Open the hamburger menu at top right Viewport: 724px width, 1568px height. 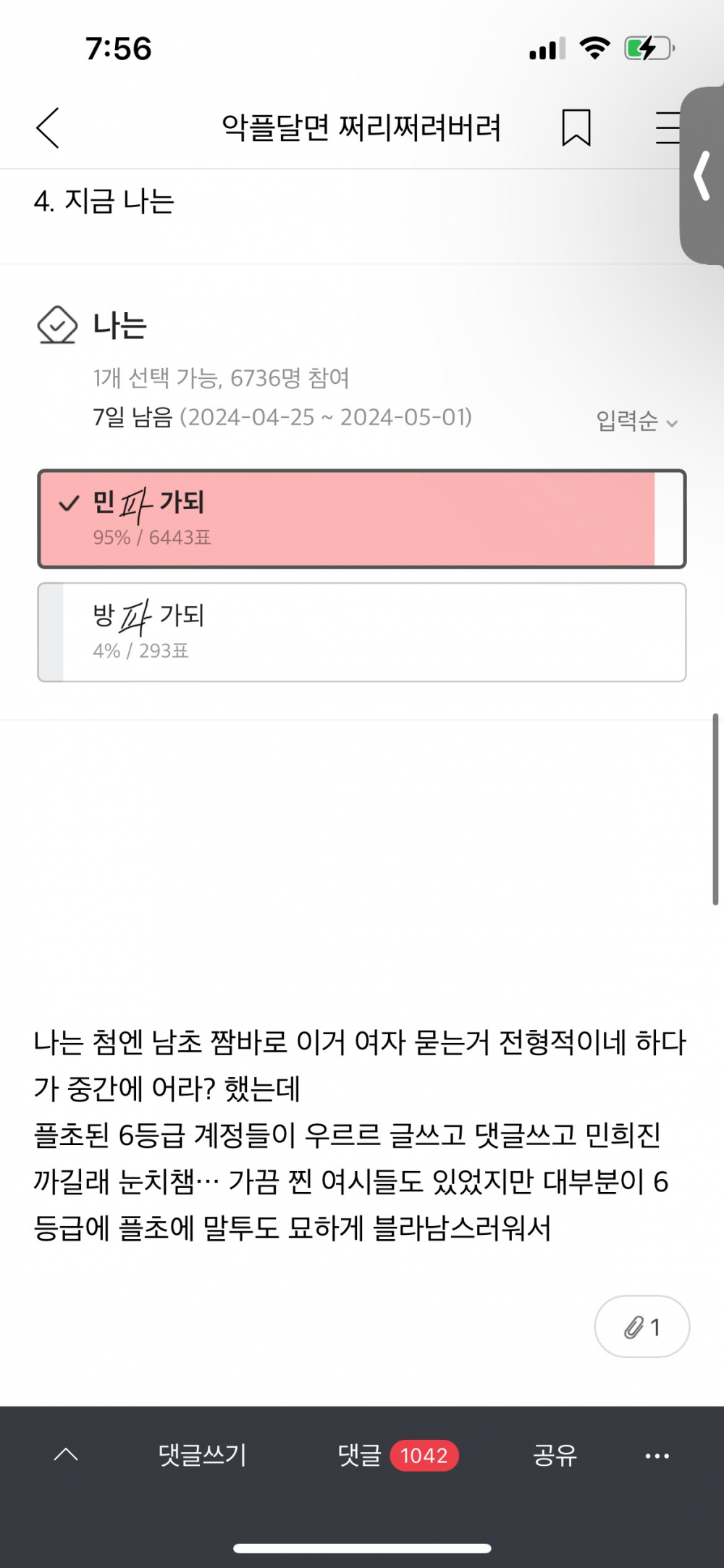[x=668, y=128]
